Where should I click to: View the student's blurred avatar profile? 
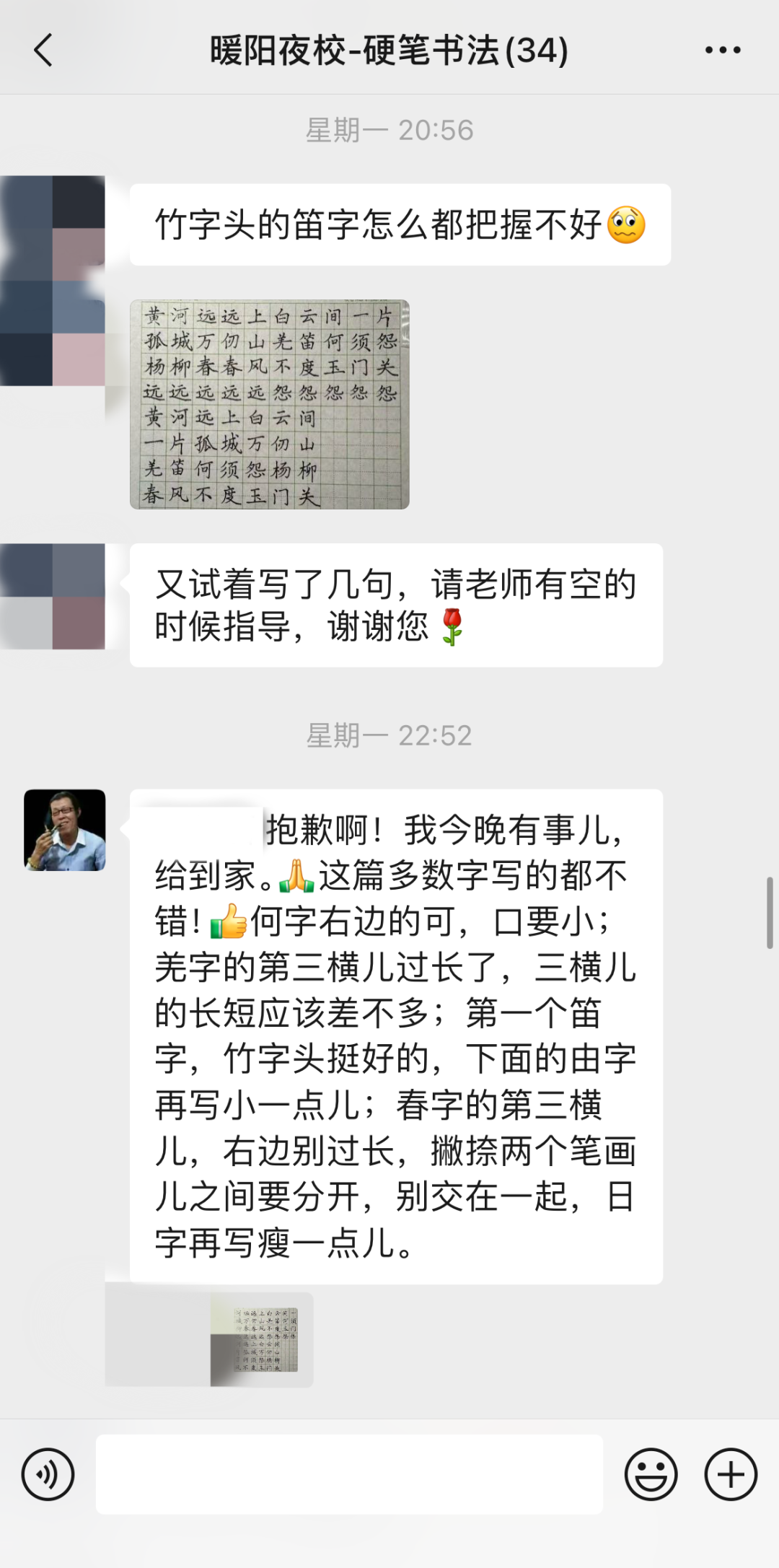(x=53, y=280)
